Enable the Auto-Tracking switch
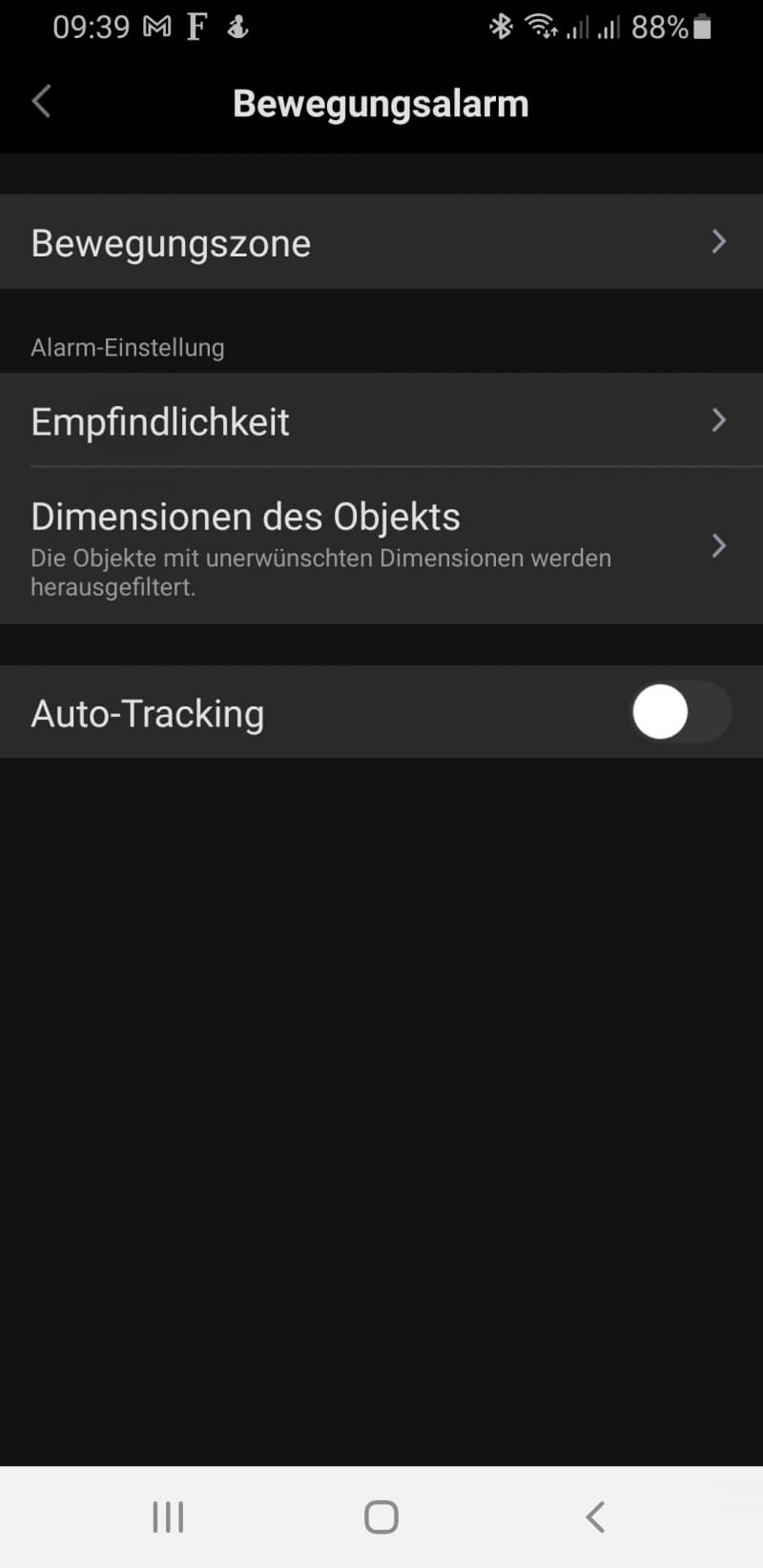This screenshot has height=1568, width=763. (681, 712)
